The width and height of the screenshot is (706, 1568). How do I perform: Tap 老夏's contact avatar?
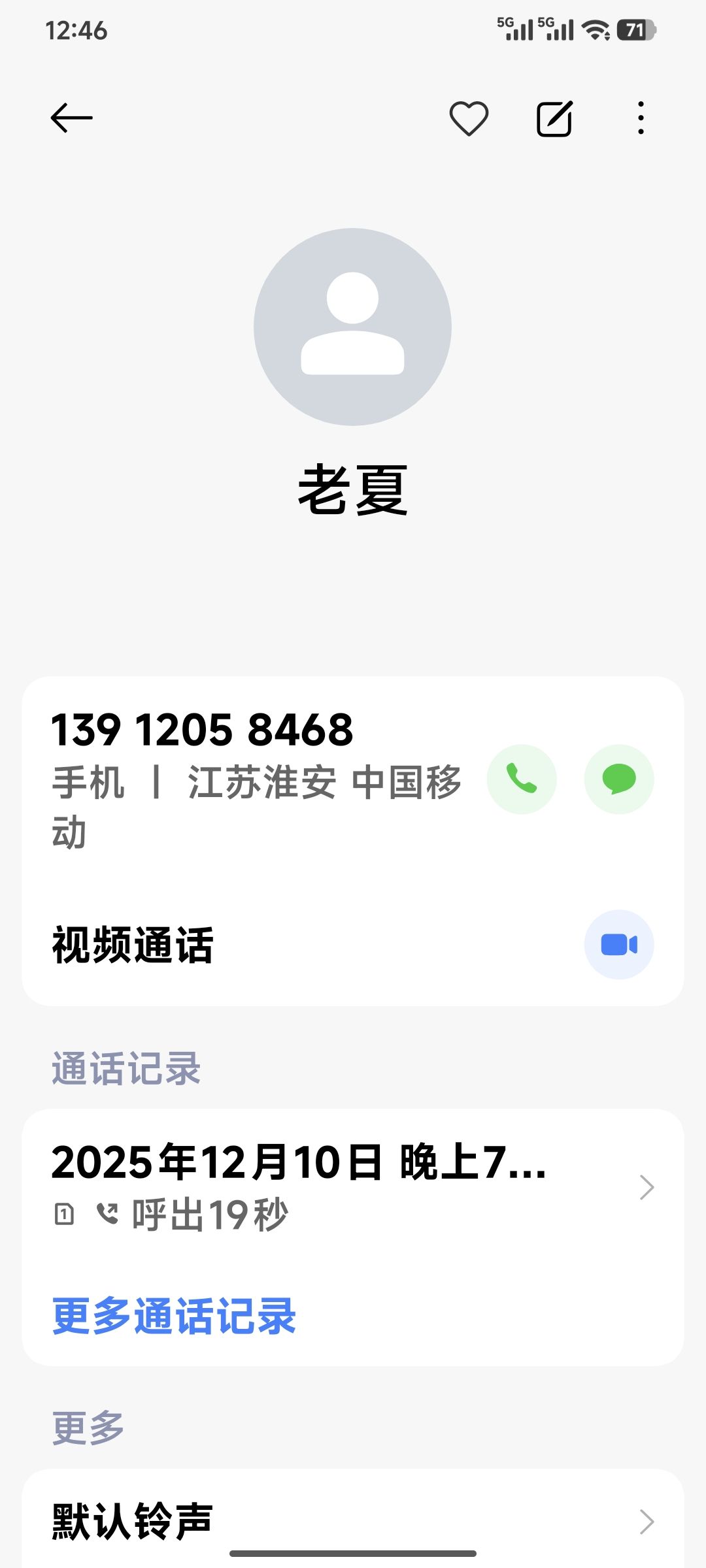(352, 327)
